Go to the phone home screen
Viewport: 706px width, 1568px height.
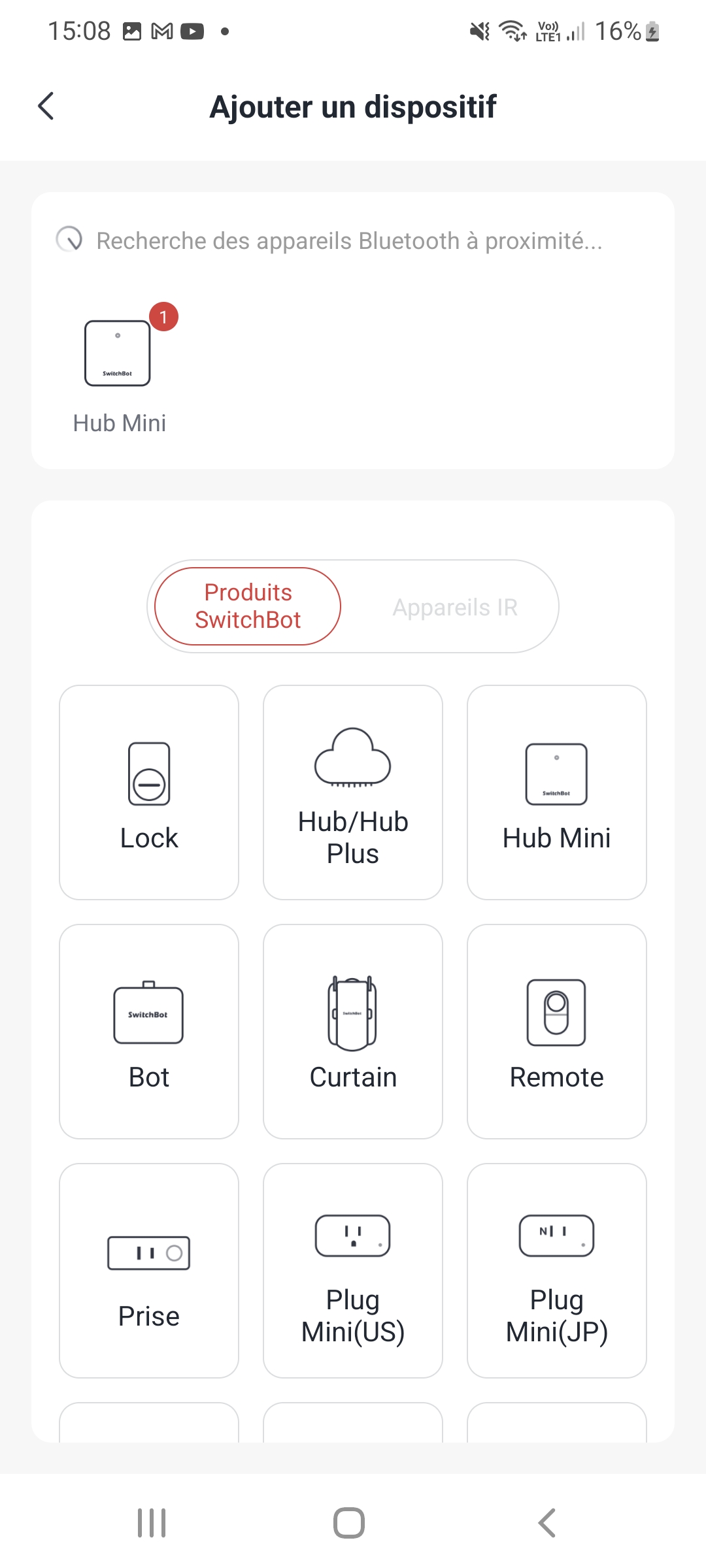pos(349,1523)
